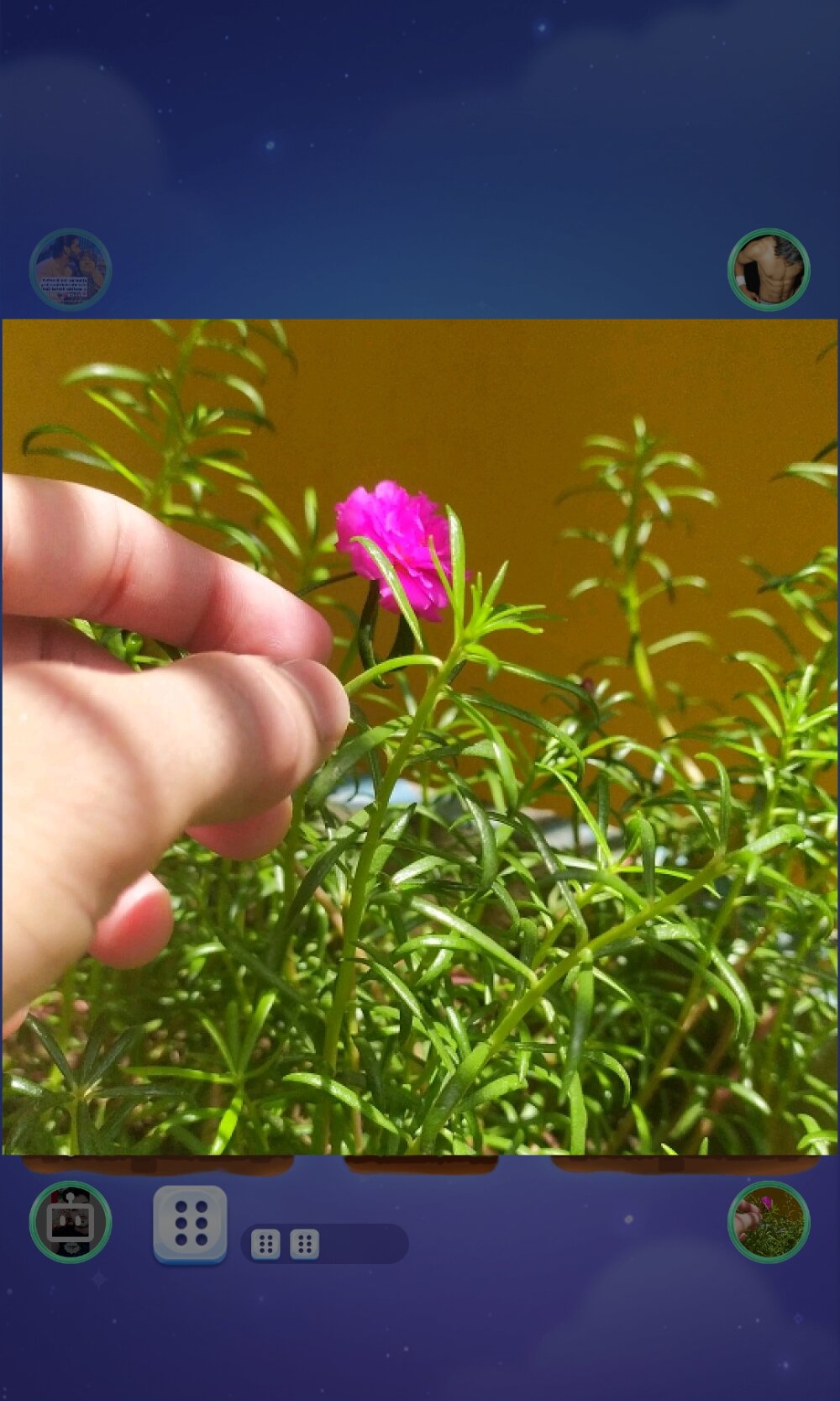Open the bottom-left robot avatar

click(71, 1222)
